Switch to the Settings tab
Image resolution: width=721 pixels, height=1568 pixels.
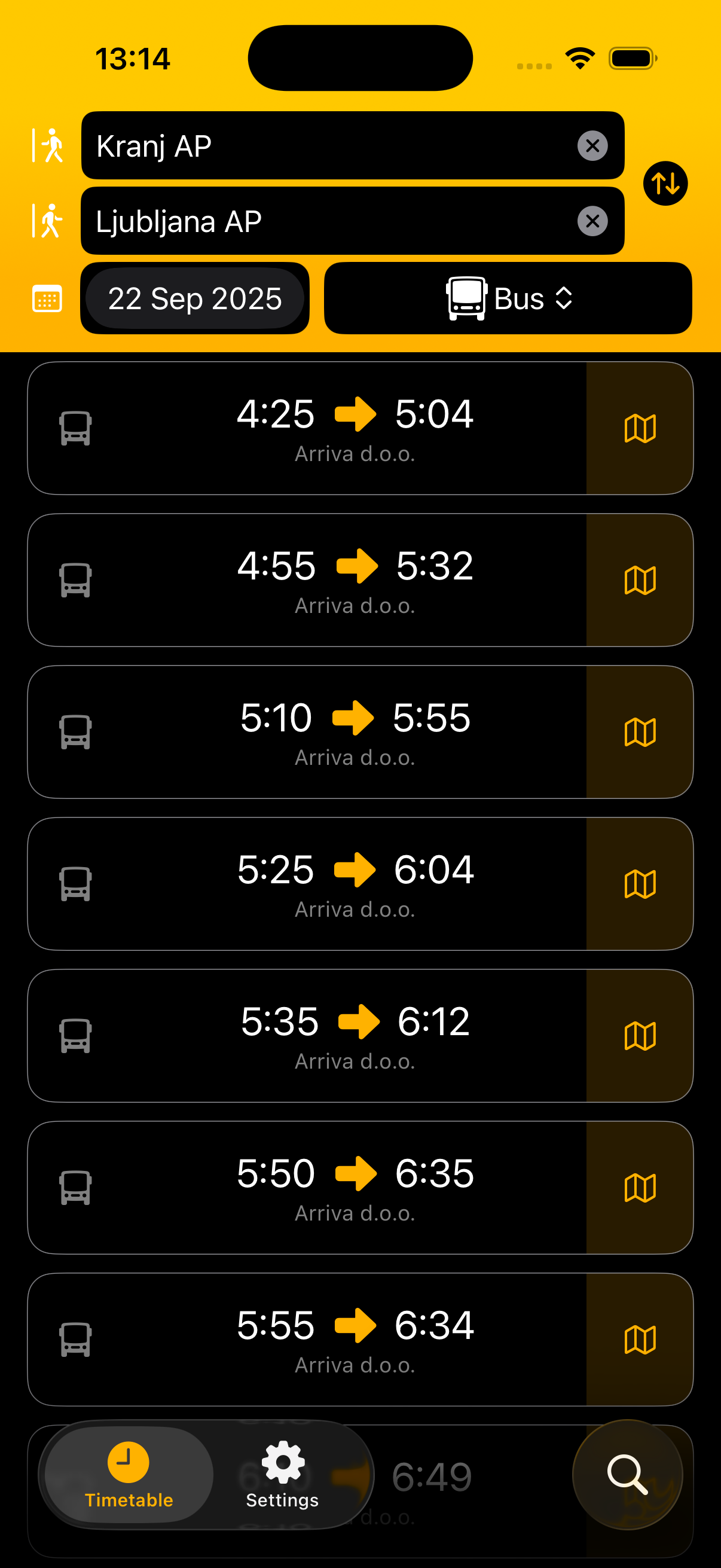[x=282, y=1474]
